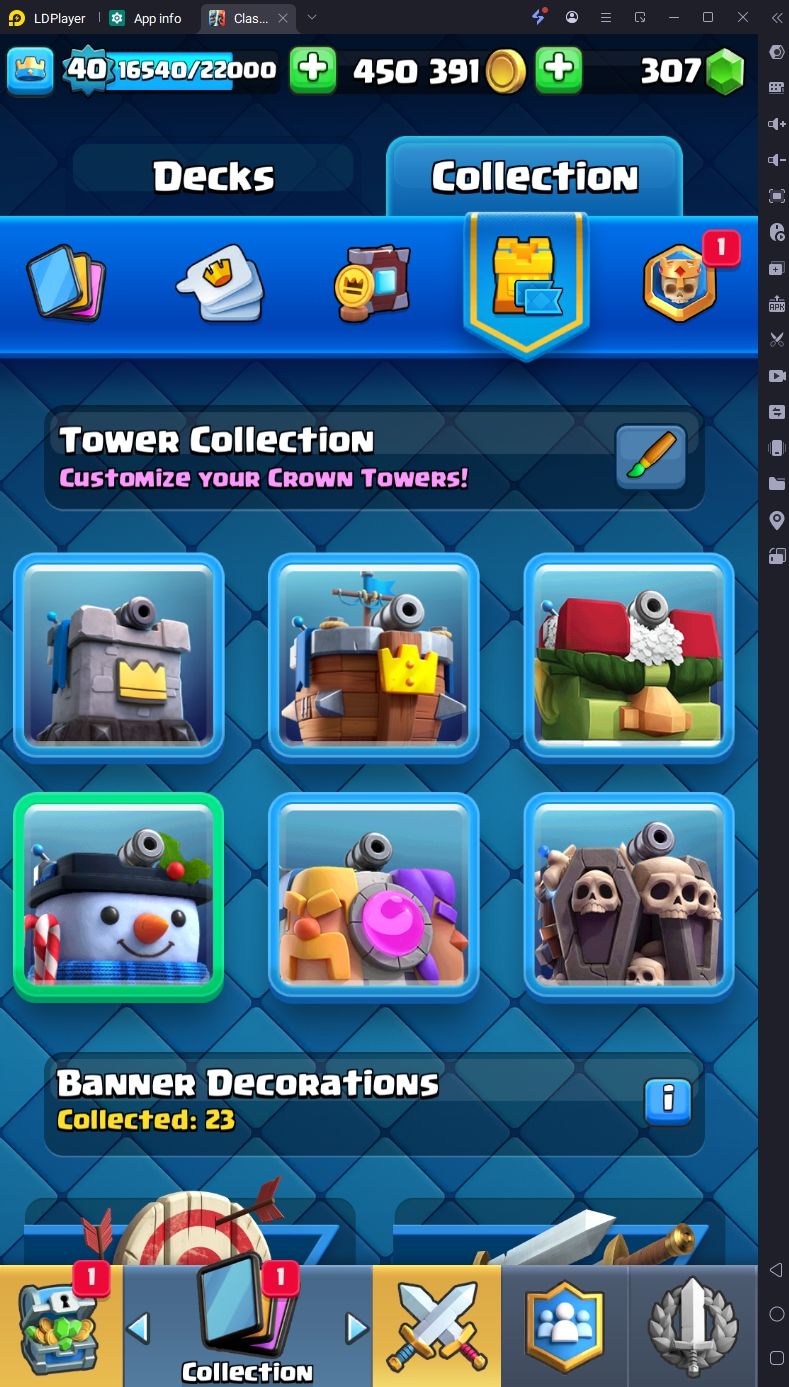
Task: Go to the Battle crossed swords tab
Action: pos(436,1325)
